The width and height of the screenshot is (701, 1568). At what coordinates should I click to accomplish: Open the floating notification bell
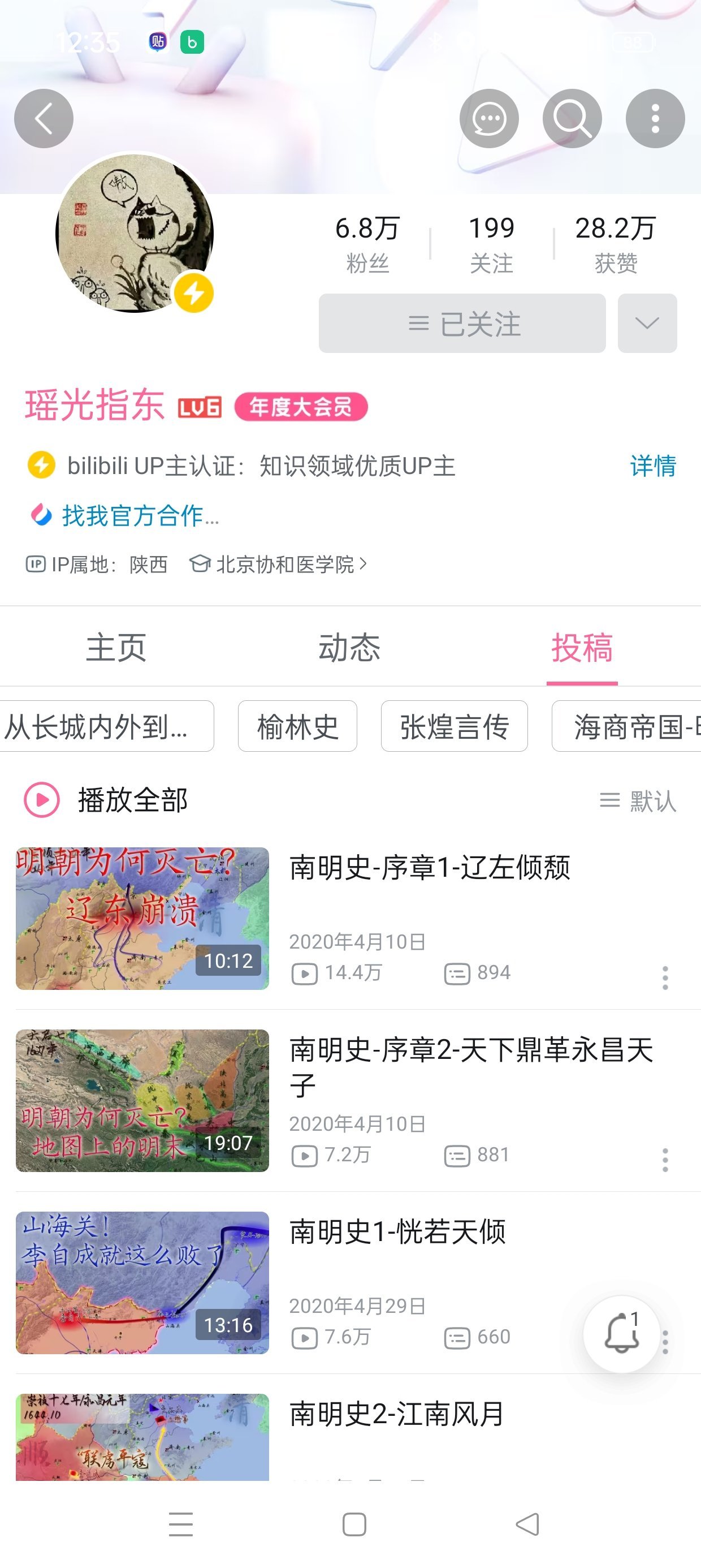tap(621, 1334)
